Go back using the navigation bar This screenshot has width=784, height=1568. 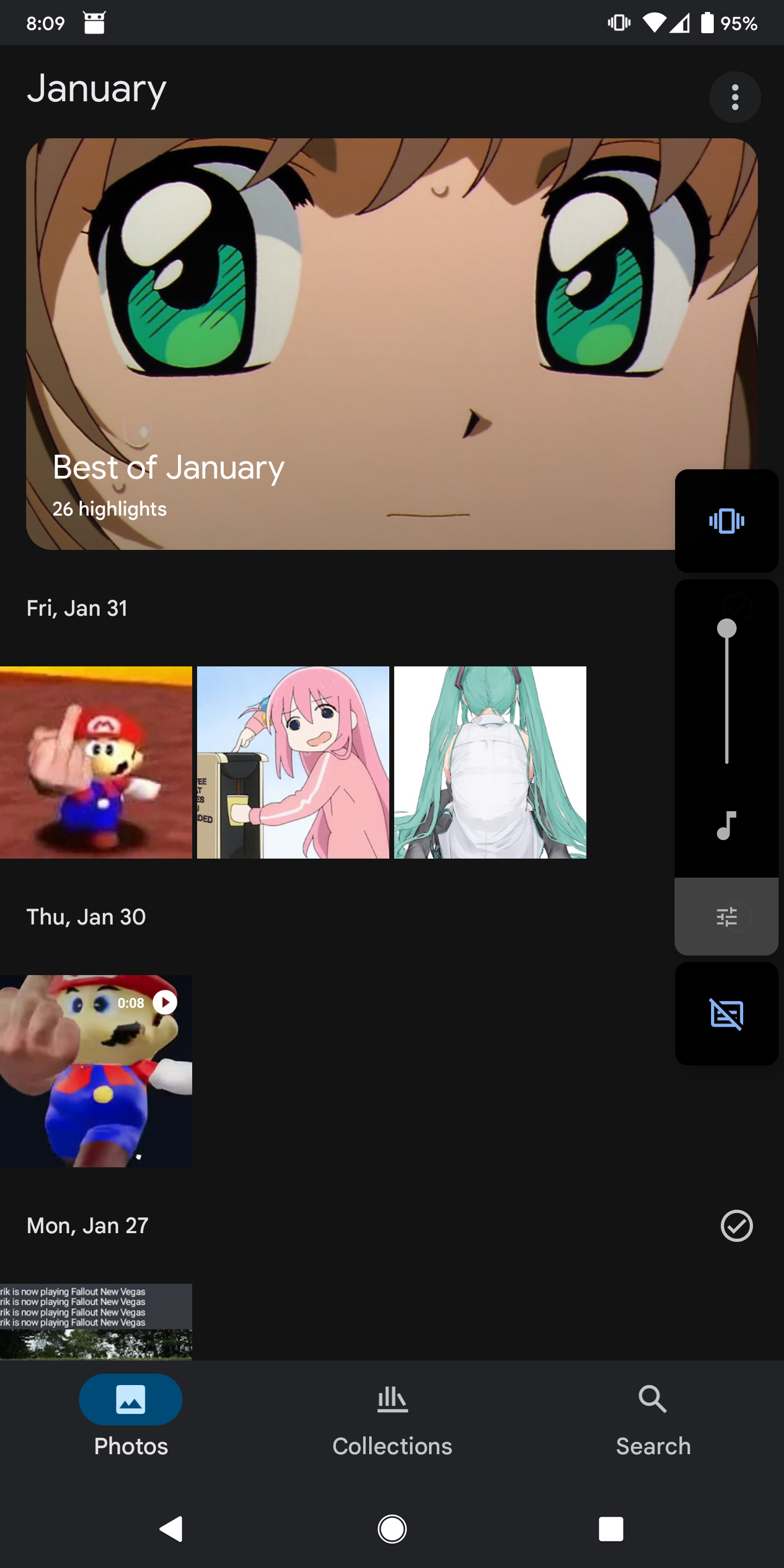pos(171,1529)
